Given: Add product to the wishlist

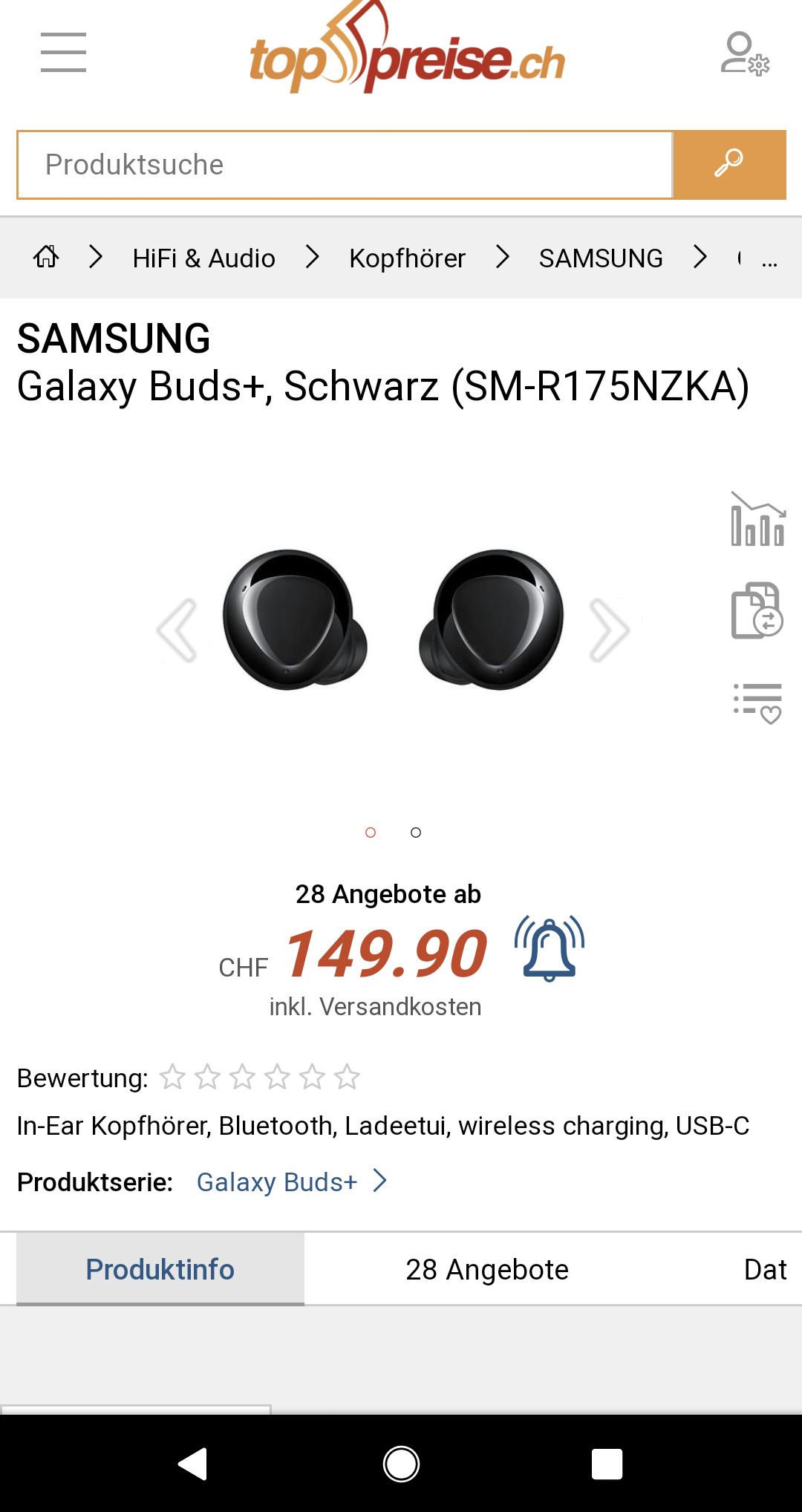Looking at the screenshot, I should point(757,703).
